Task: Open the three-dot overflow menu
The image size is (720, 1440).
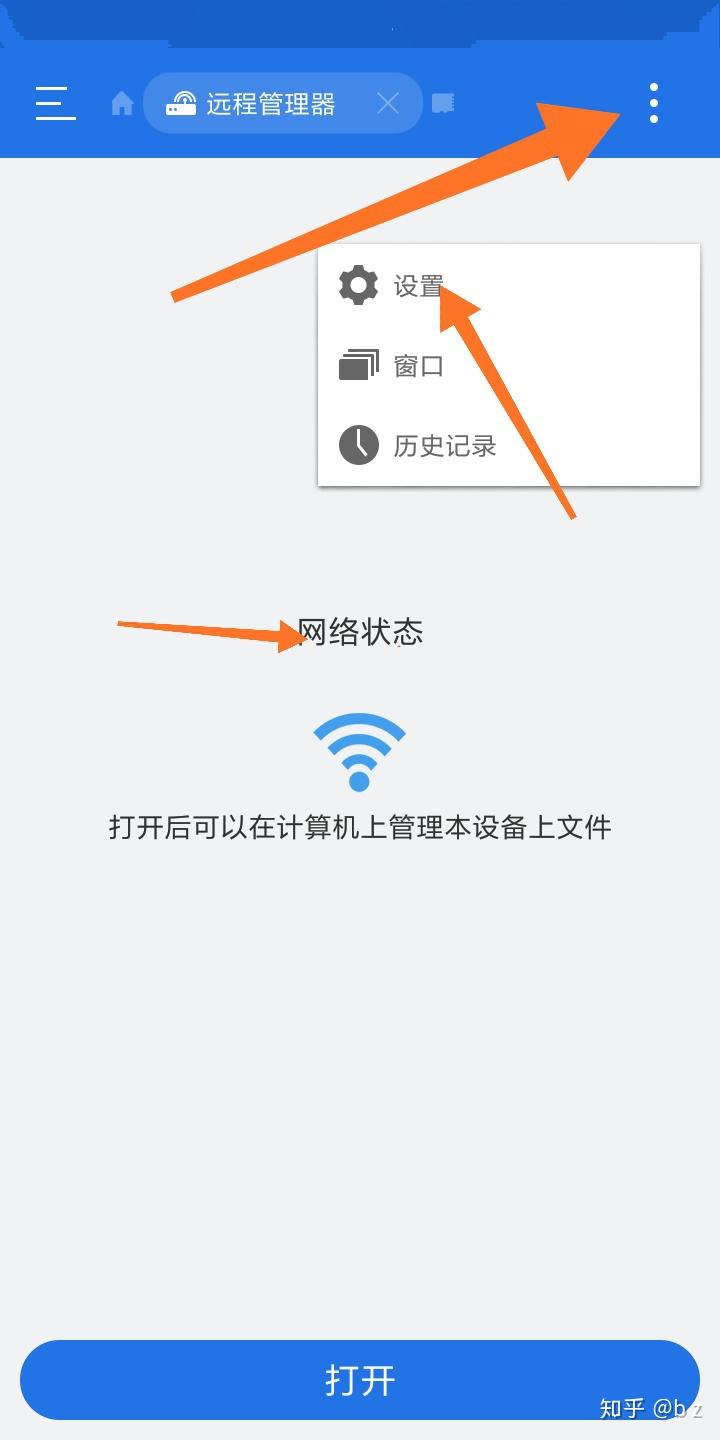Action: (x=653, y=103)
